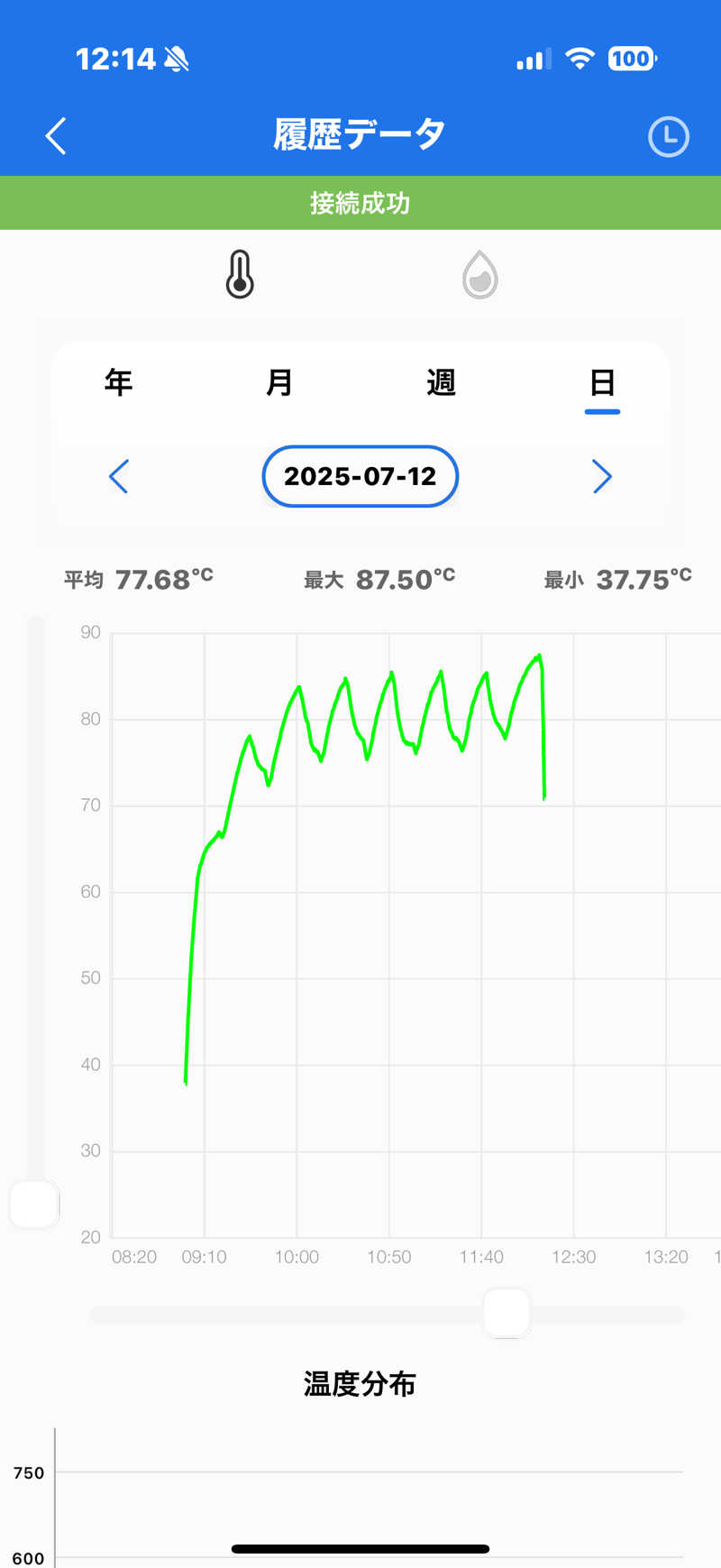Go to the next day's data

tap(602, 476)
